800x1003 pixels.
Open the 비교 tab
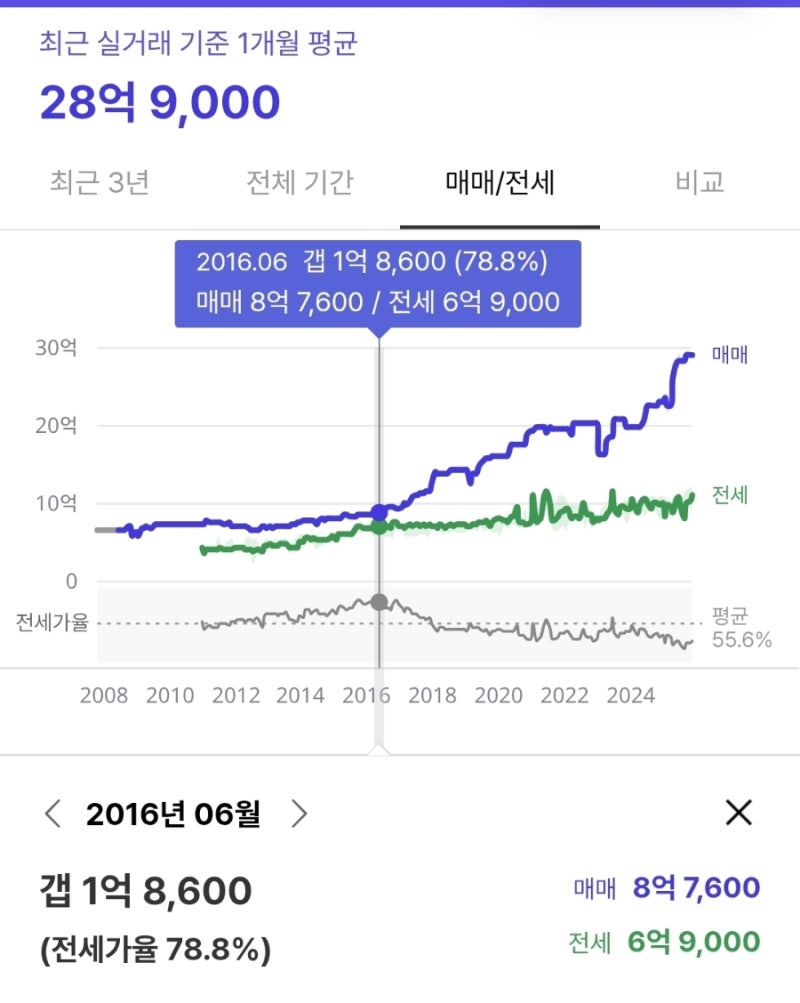point(699,183)
